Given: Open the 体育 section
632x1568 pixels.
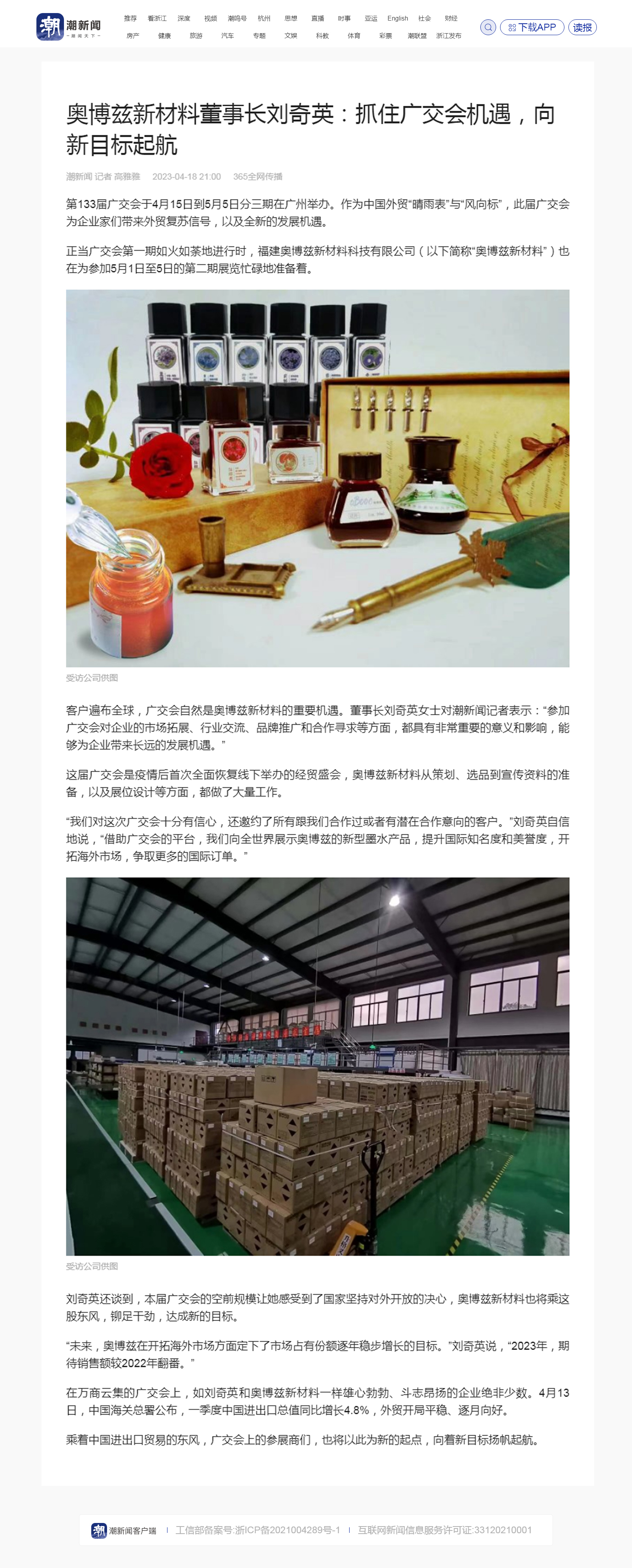Looking at the screenshot, I should click(x=354, y=36).
